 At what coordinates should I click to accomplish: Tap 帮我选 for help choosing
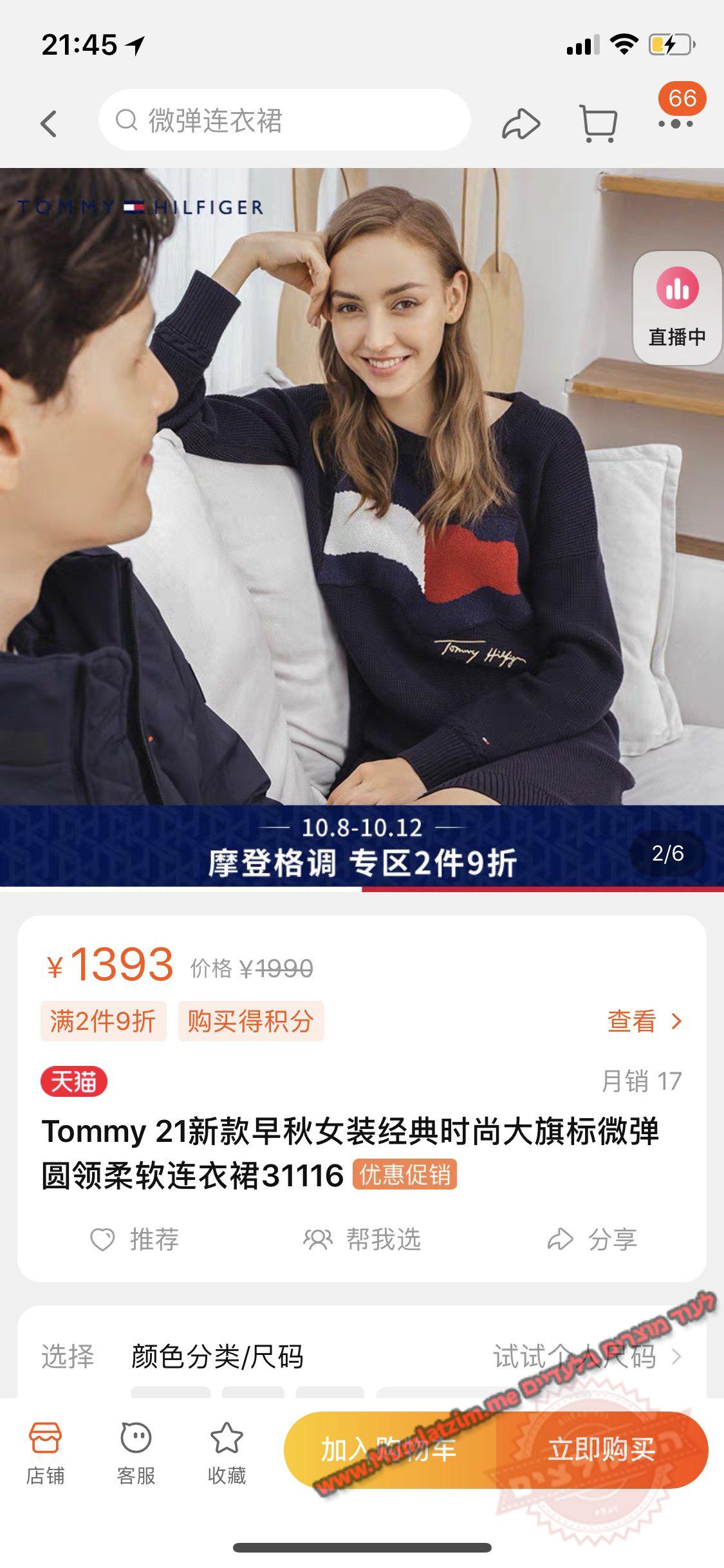[362, 1239]
